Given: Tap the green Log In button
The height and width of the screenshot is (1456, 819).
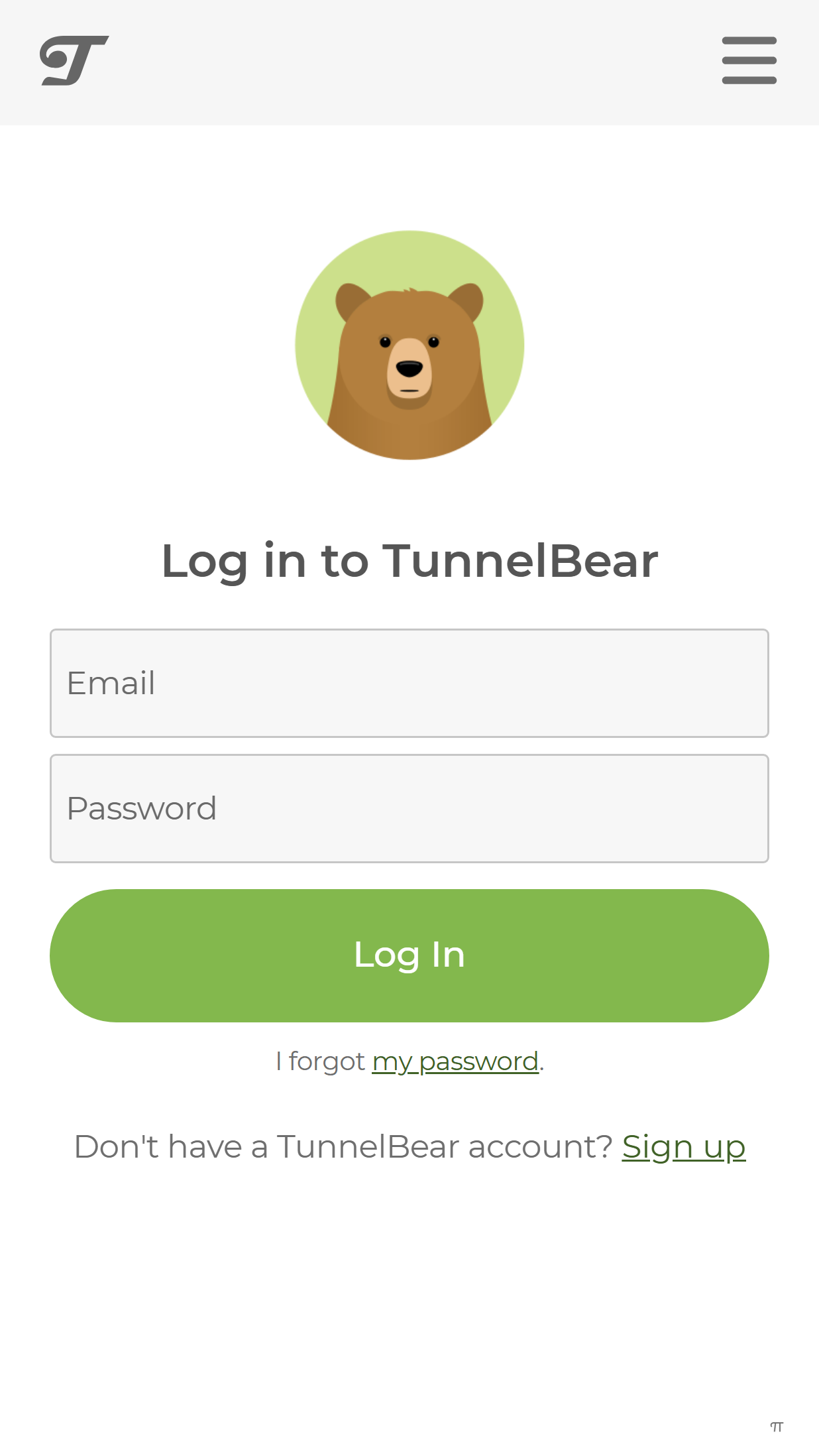Looking at the screenshot, I should [x=409, y=955].
